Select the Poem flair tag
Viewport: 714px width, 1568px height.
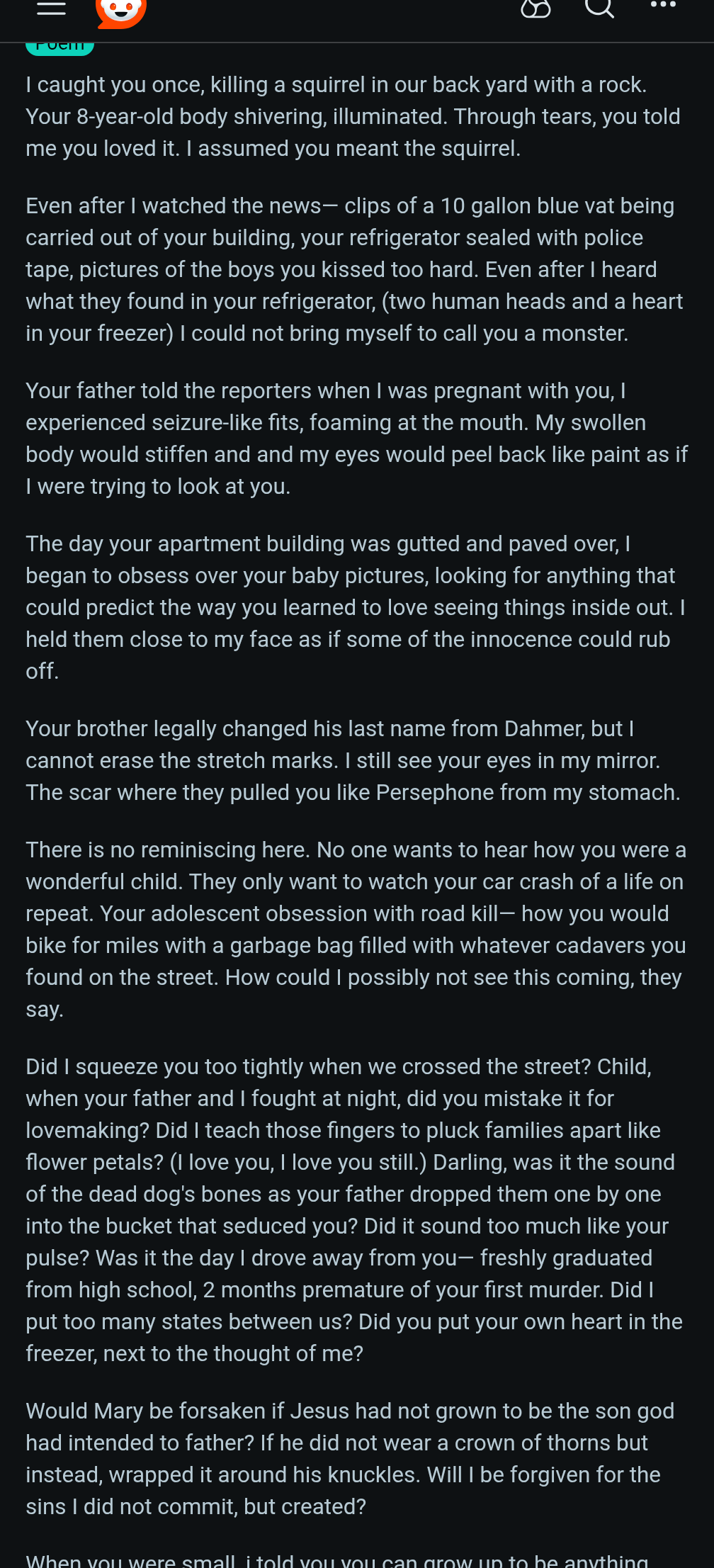tap(60, 48)
